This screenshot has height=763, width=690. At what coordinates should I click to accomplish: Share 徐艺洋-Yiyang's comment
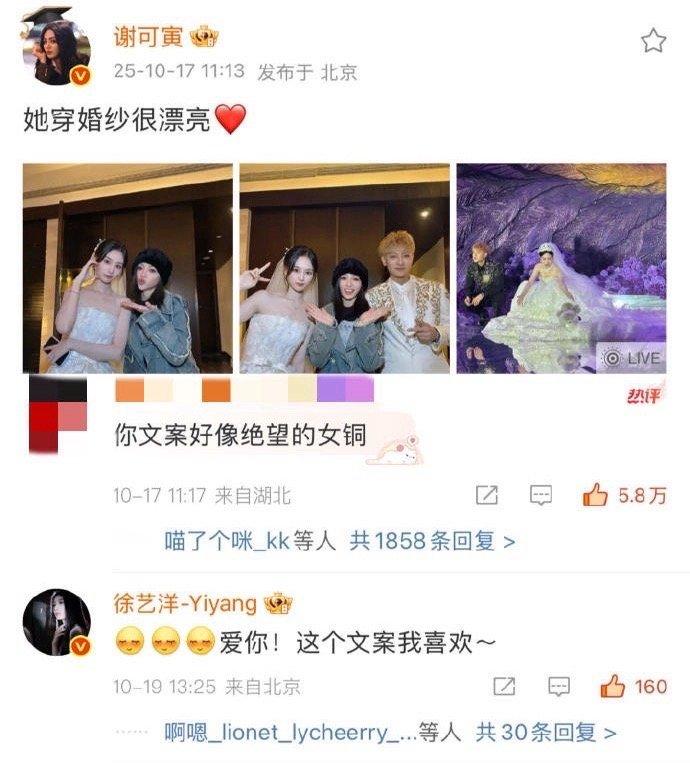tap(505, 686)
